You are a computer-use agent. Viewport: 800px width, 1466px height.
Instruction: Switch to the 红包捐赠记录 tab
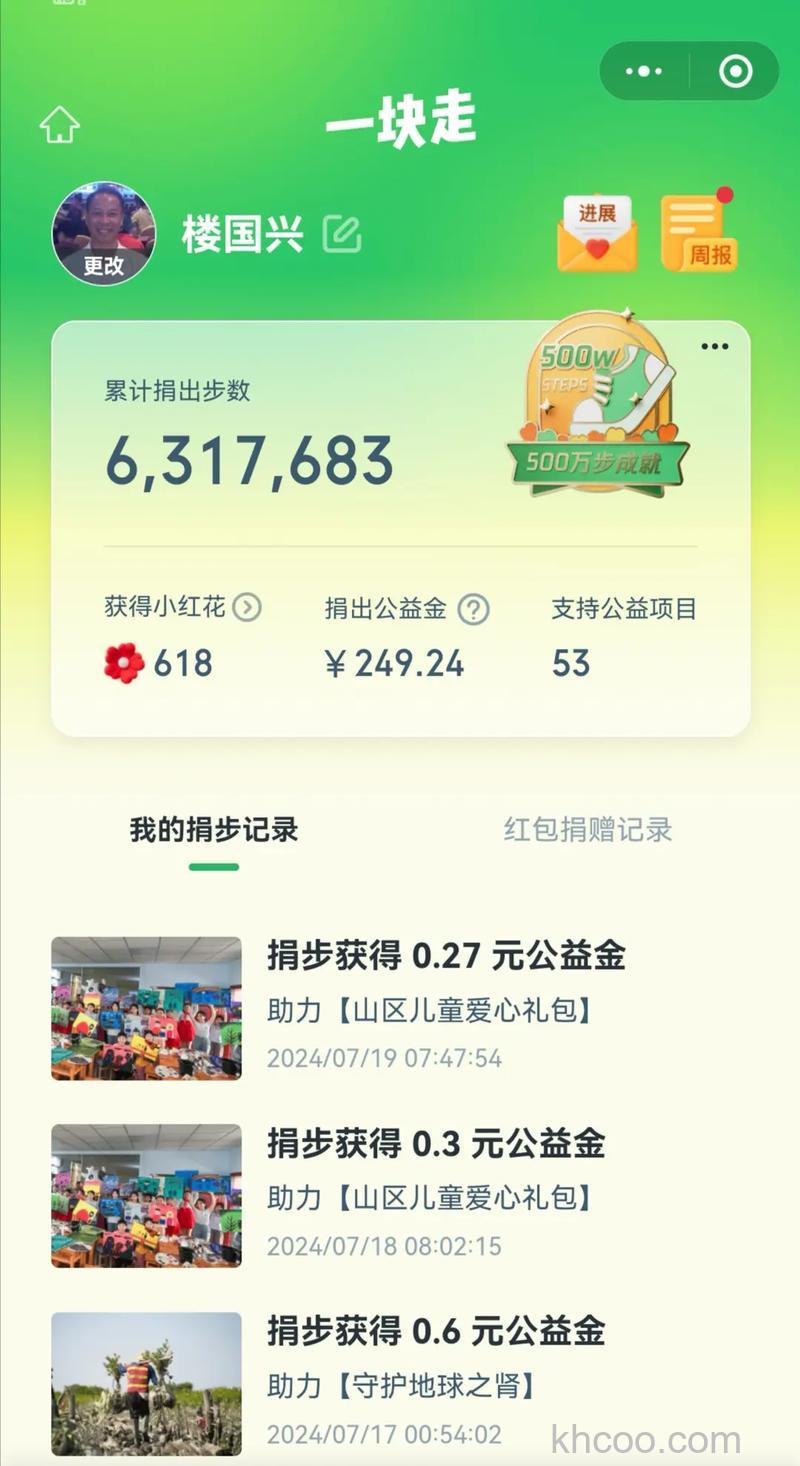point(588,830)
